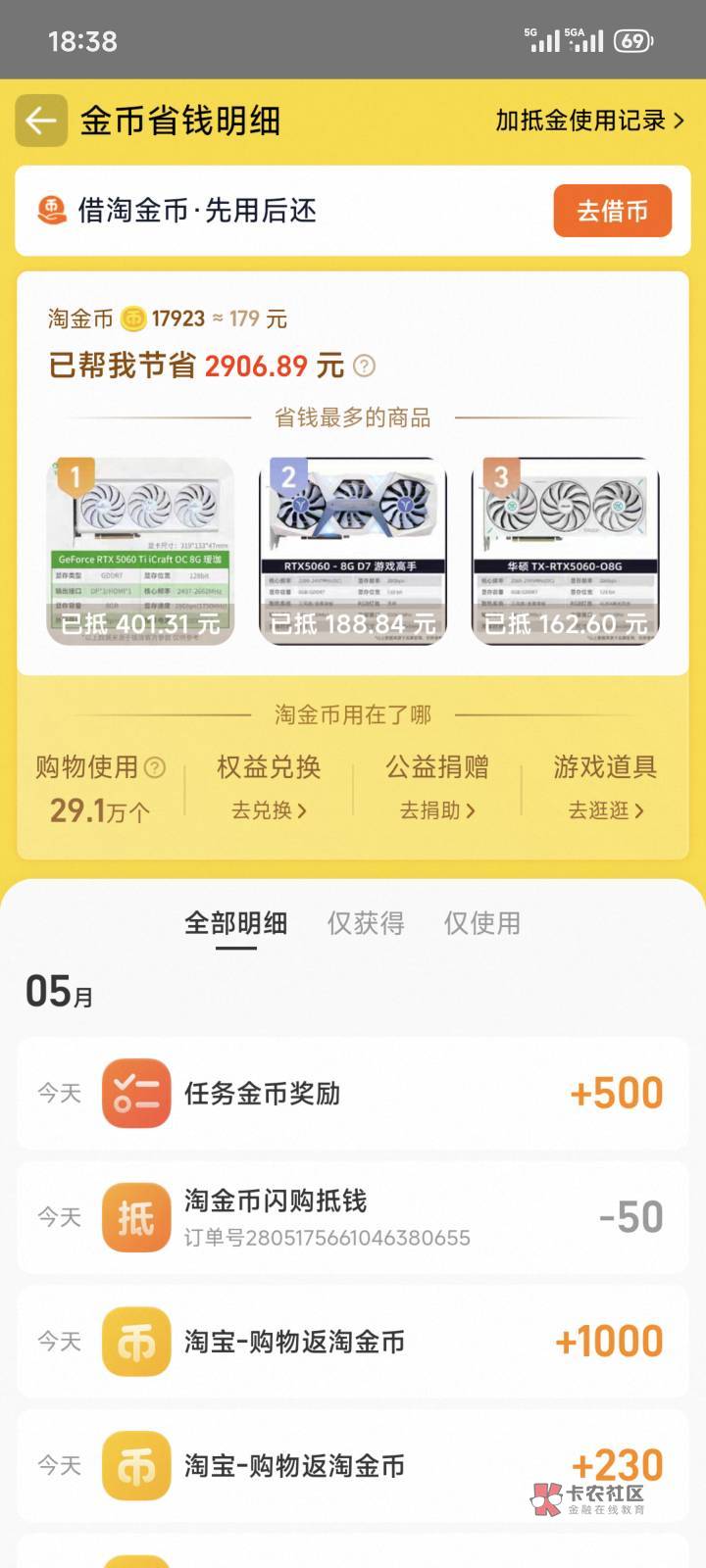
Task: Open the top-ranked RTX 5060 Ti product
Action: coord(140,551)
